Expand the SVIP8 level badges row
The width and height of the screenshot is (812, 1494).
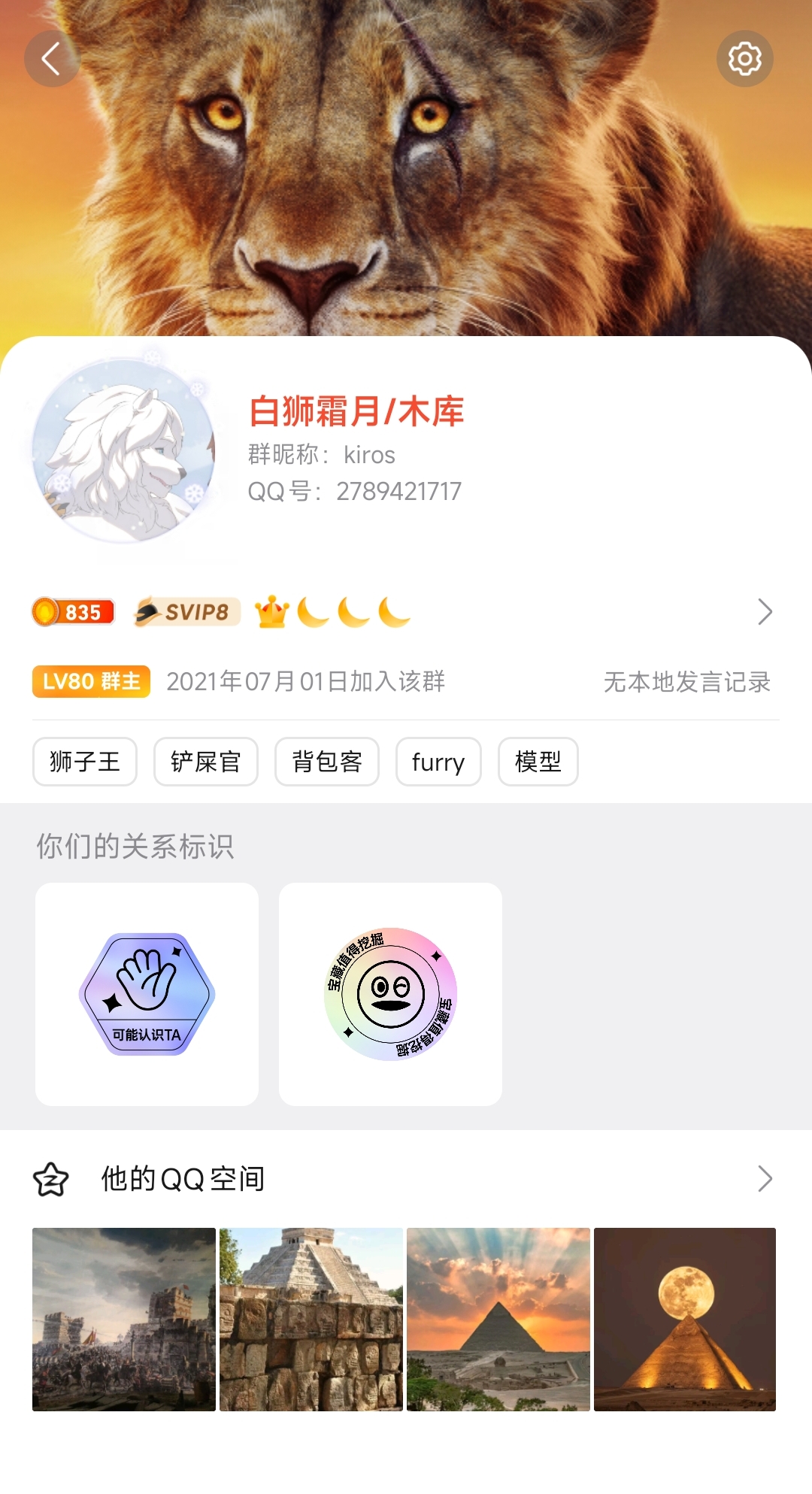764,612
